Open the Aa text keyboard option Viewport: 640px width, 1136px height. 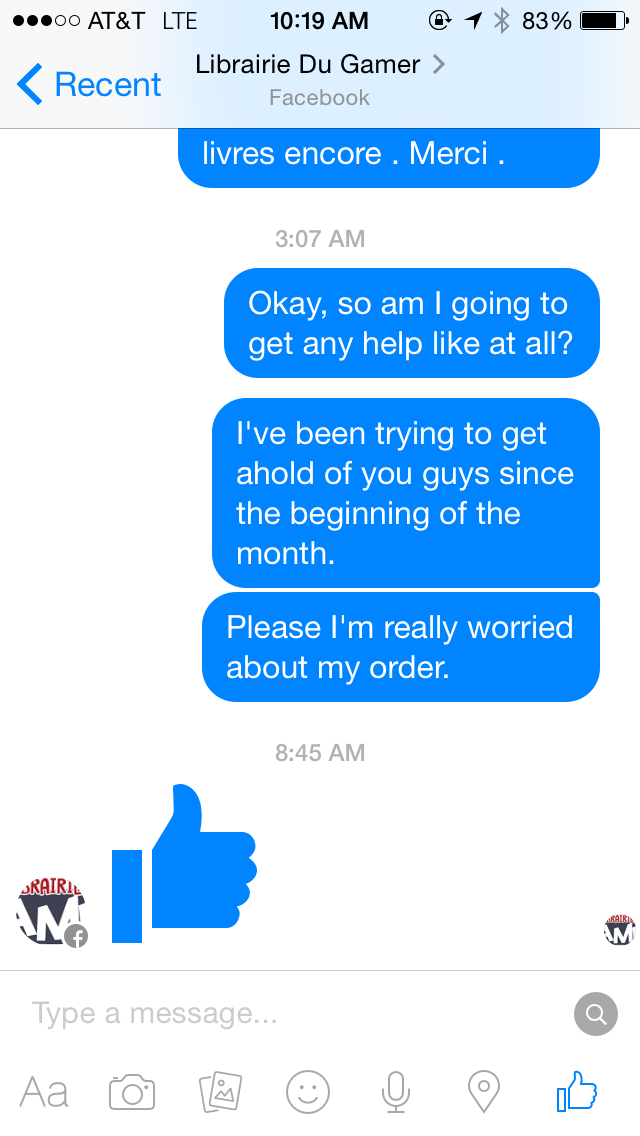pos(44,1091)
